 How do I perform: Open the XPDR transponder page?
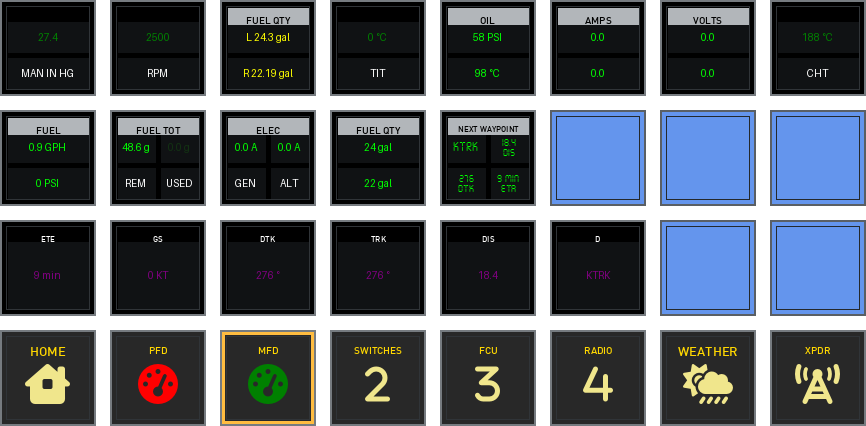coord(817,378)
